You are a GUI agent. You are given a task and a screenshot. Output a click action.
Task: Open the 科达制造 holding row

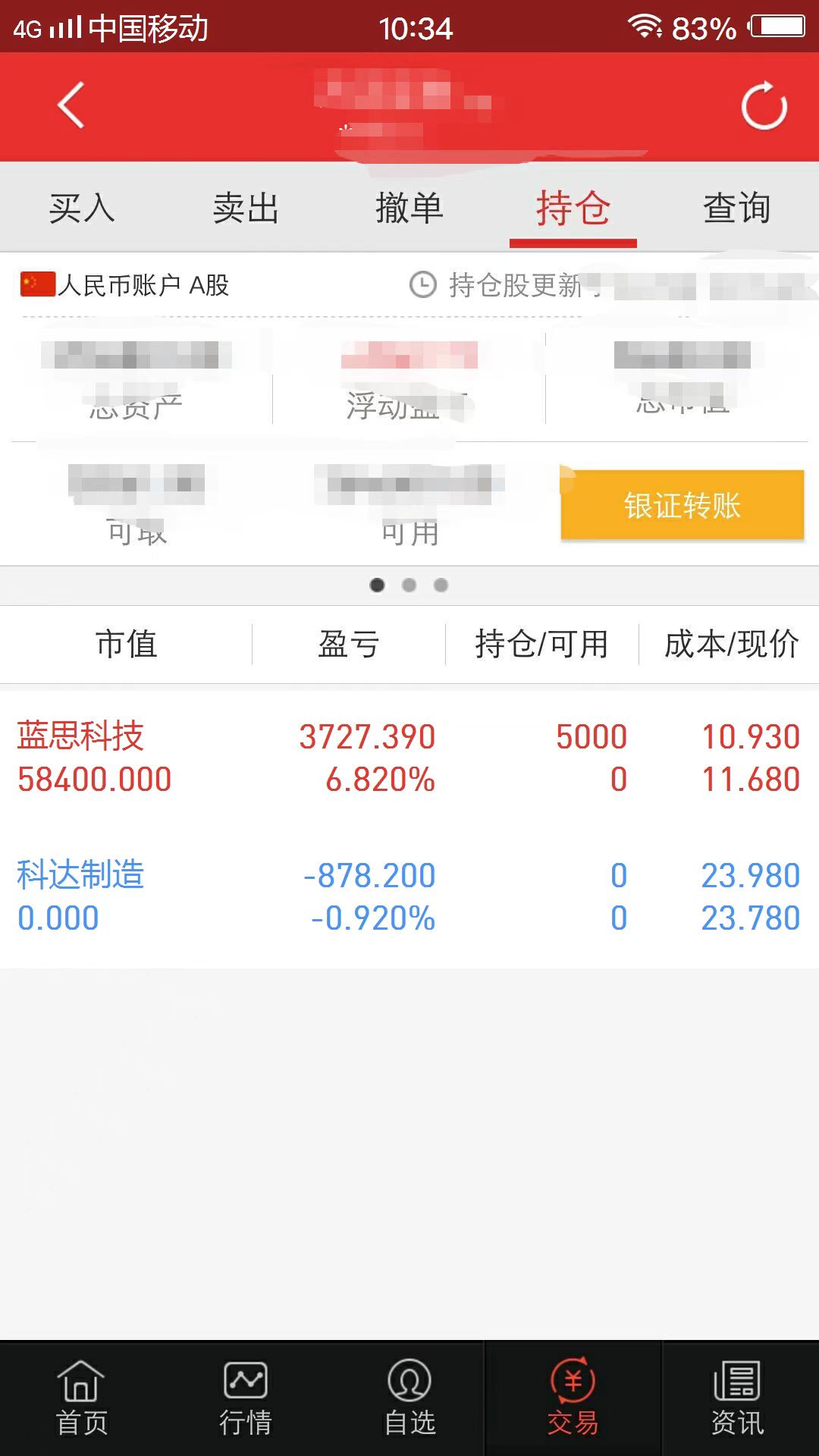click(409, 896)
